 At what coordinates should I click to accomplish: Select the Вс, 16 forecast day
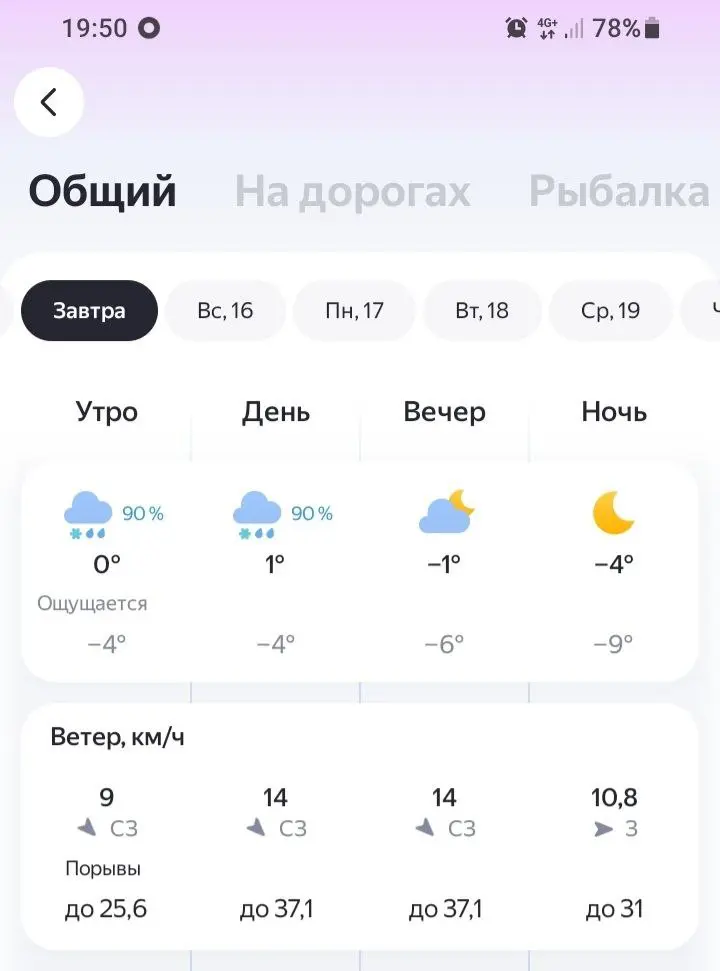(225, 311)
